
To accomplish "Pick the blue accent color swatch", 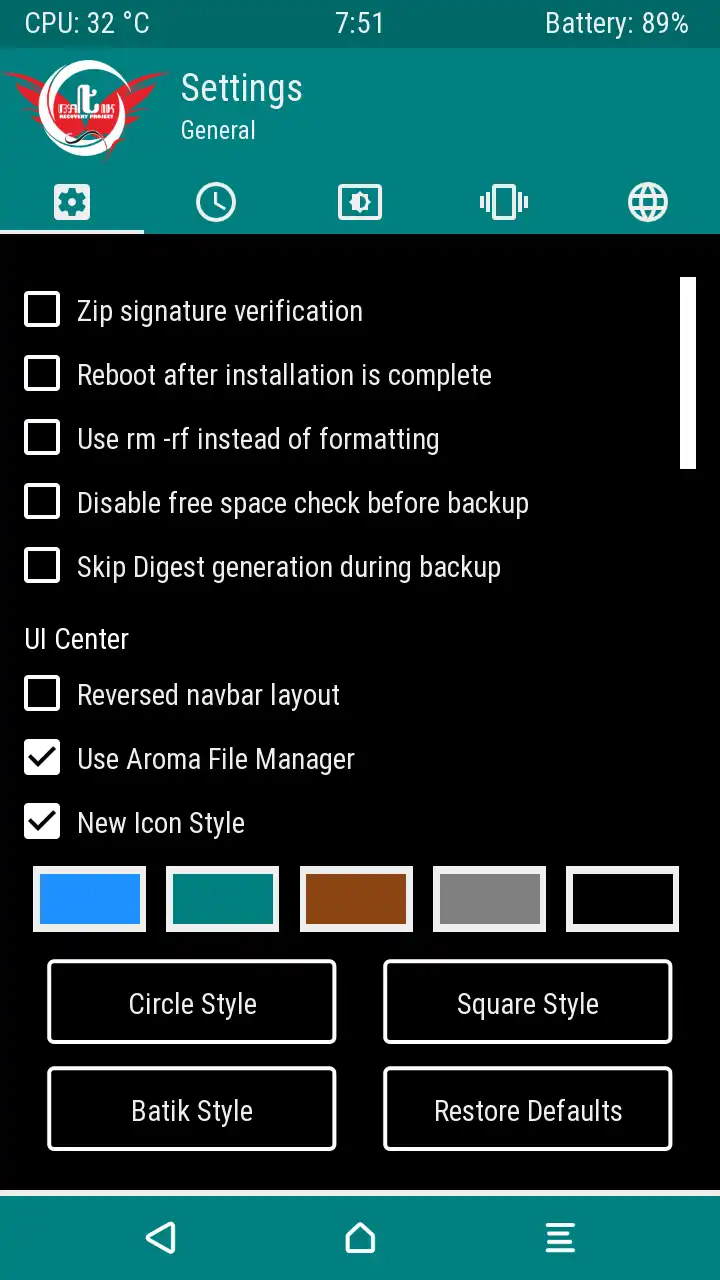I will point(89,898).
